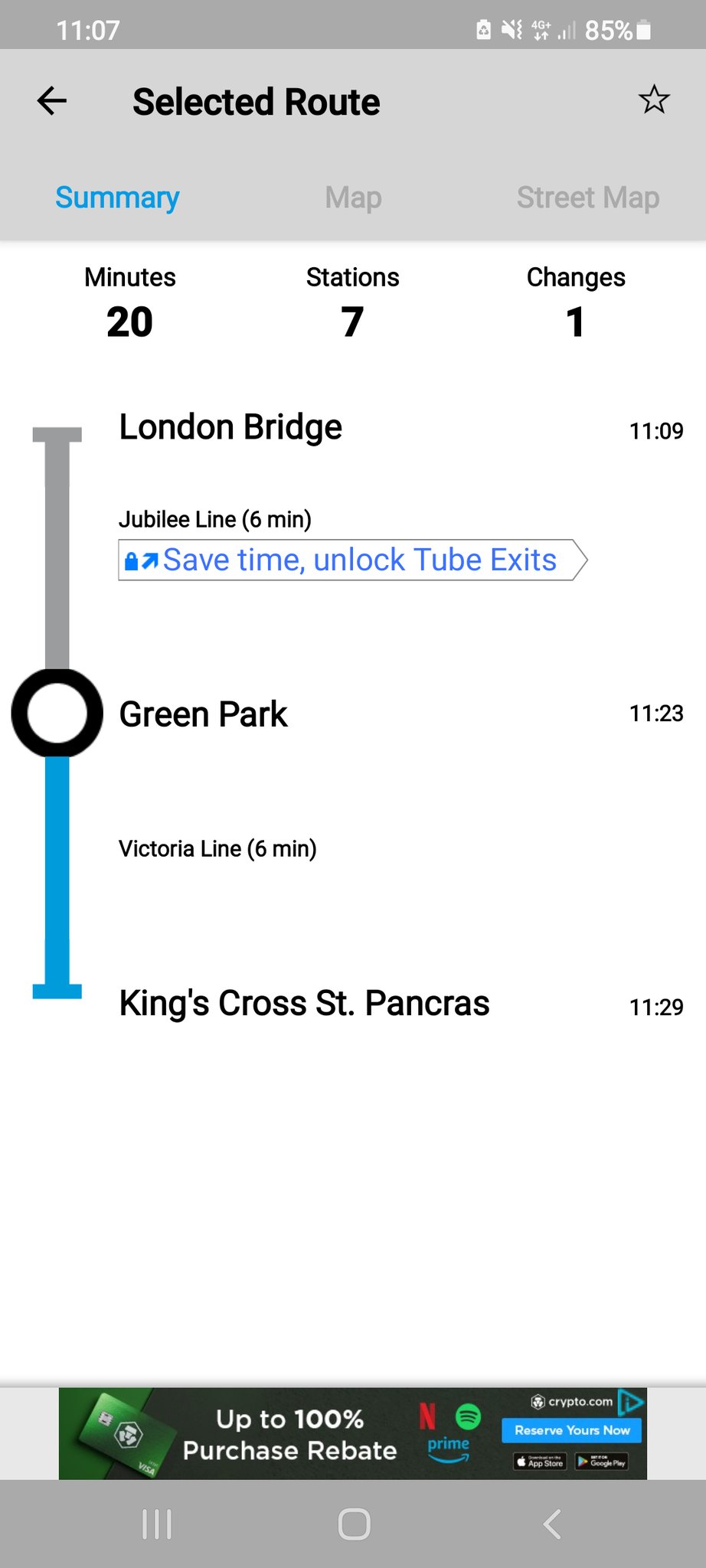Open the Street Map tab
This screenshot has height=1568, width=706.
(x=587, y=198)
